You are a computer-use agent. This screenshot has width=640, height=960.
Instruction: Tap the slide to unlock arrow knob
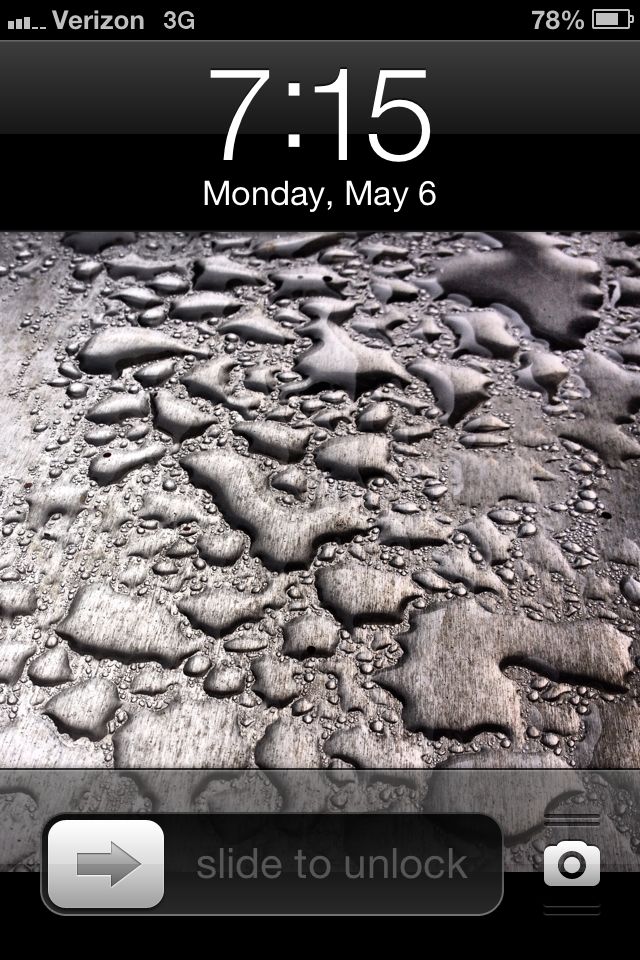pos(106,864)
